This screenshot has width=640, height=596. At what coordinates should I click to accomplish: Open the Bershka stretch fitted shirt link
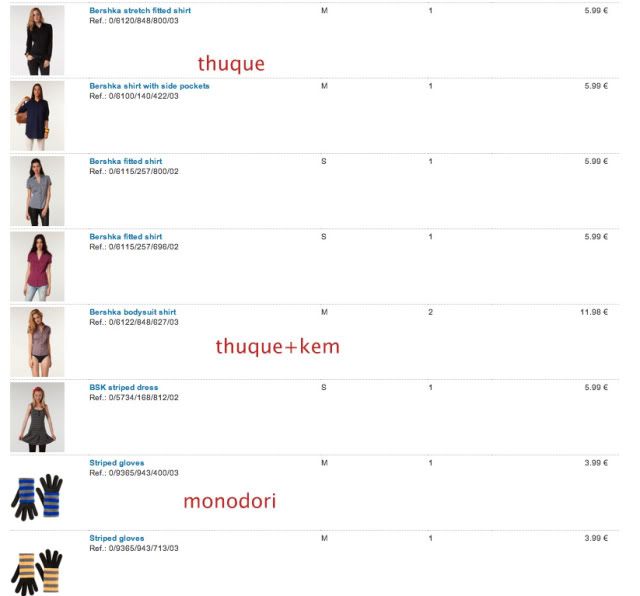[139, 10]
